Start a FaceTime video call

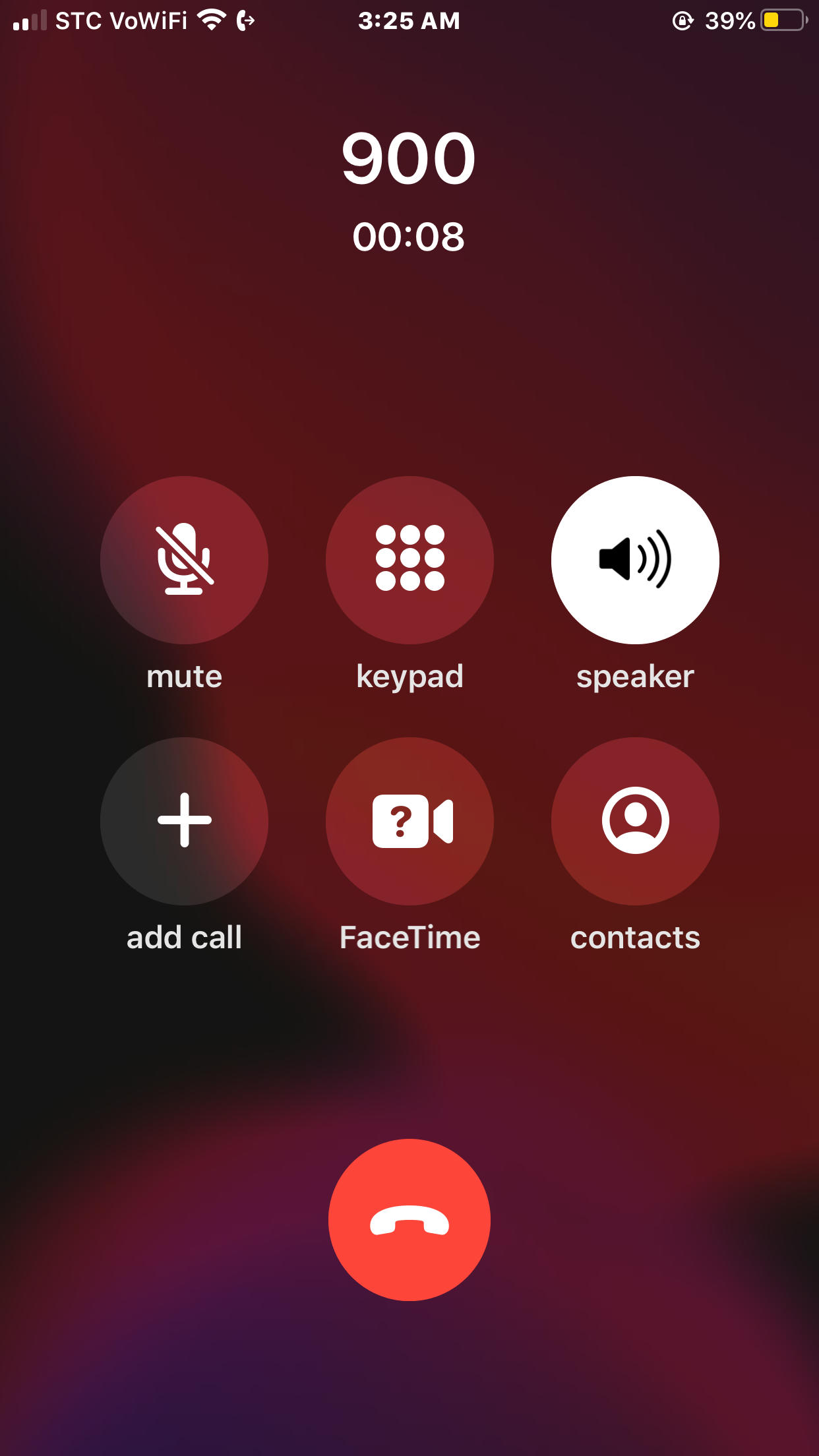click(409, 821)
